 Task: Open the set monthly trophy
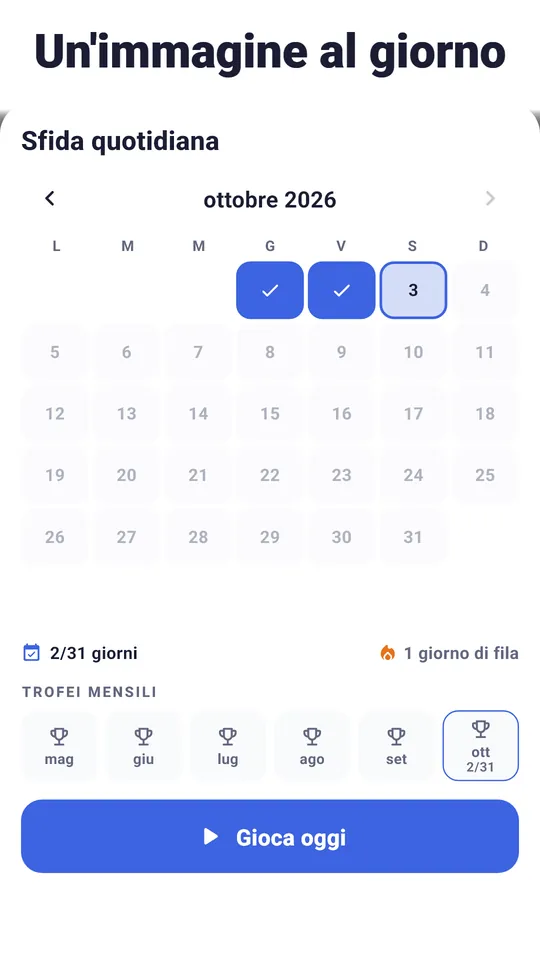[396, 746]
